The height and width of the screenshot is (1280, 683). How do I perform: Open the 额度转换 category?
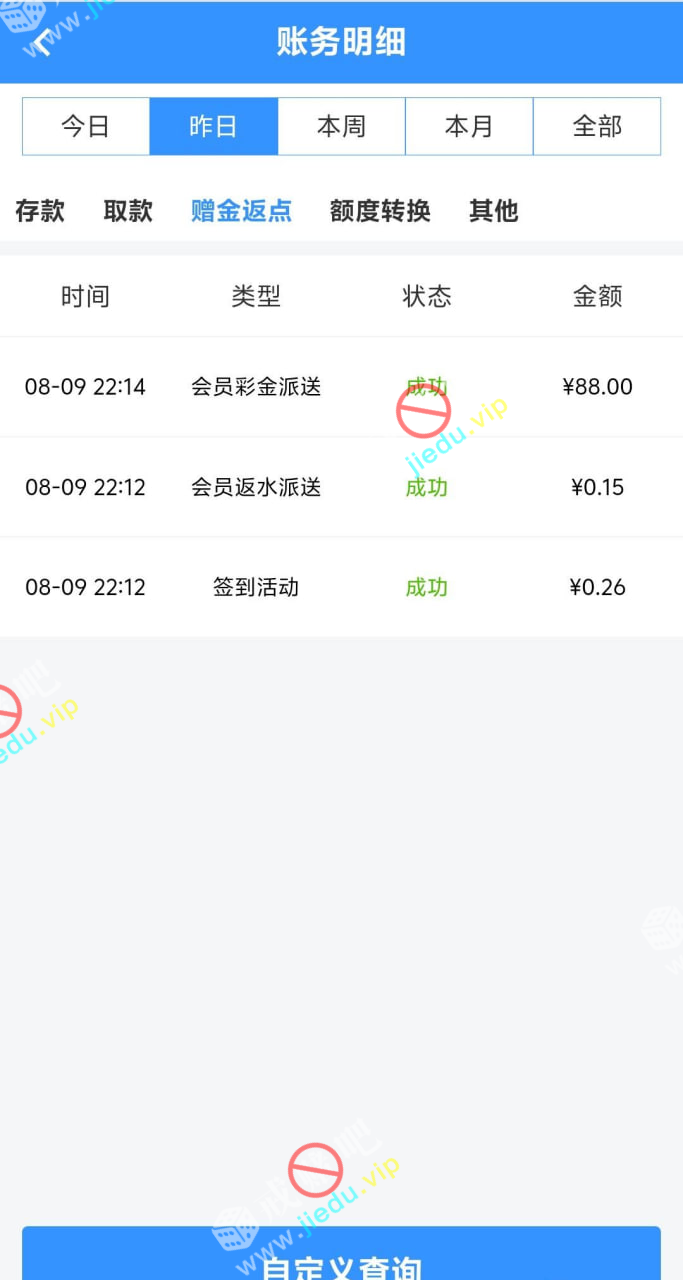point(380,211)
